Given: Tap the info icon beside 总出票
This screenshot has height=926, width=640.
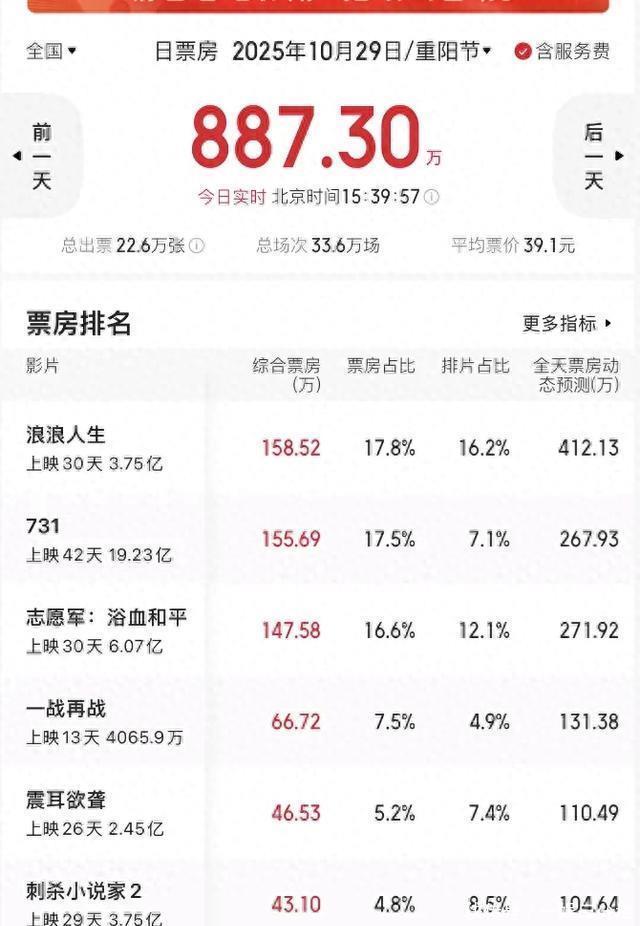Looking at the screenshot, I should coord(197,245).
